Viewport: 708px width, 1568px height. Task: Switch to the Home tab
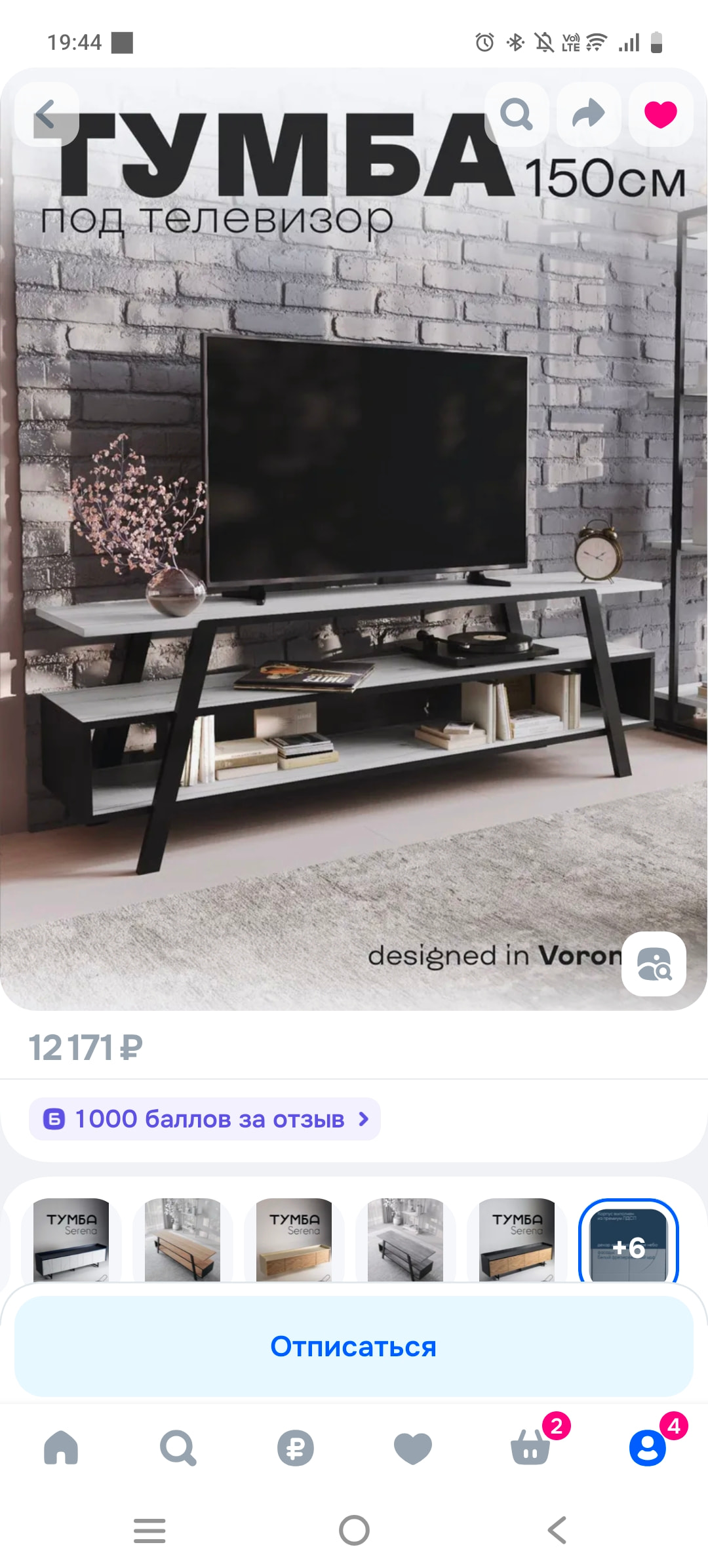(x=61, y=1447)
